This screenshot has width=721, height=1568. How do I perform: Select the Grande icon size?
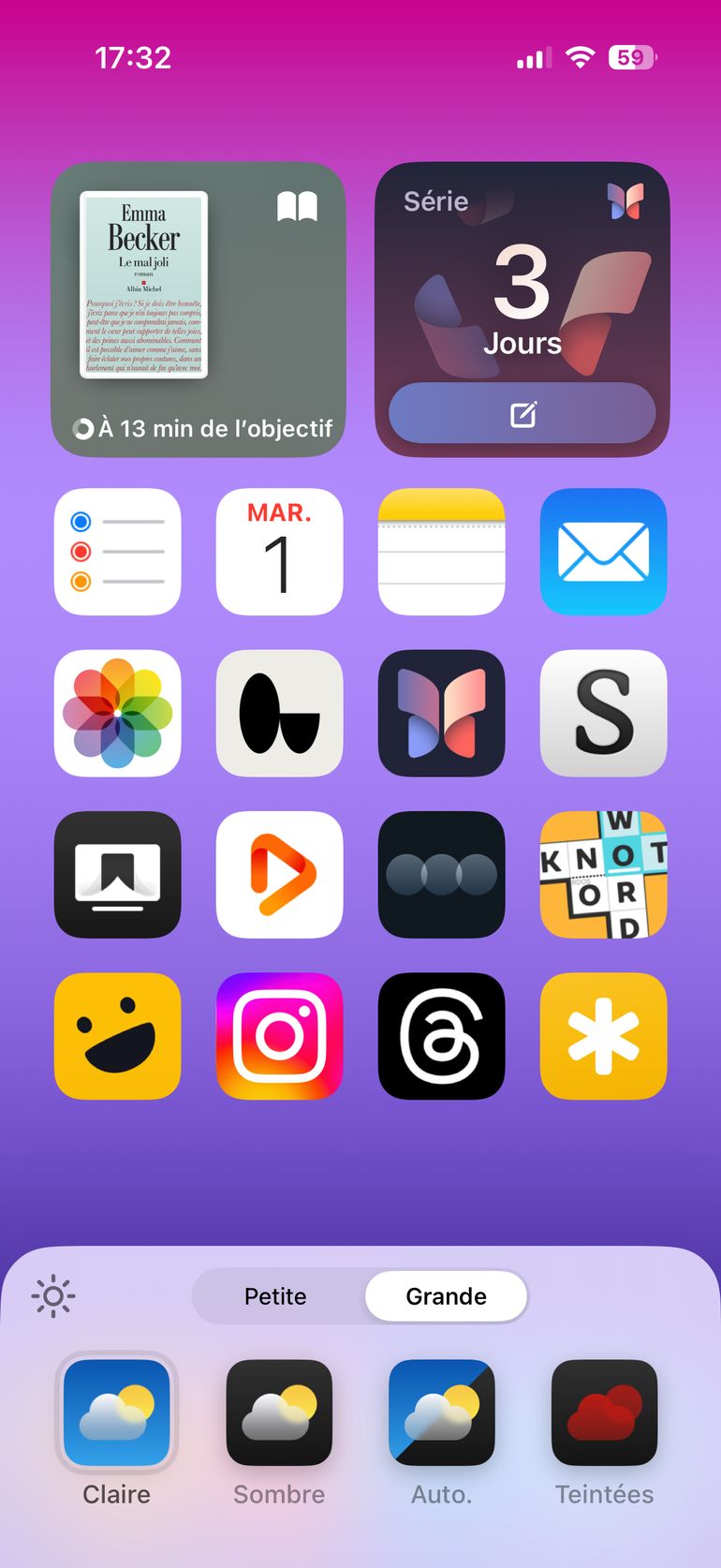(x=446, y=1296)
